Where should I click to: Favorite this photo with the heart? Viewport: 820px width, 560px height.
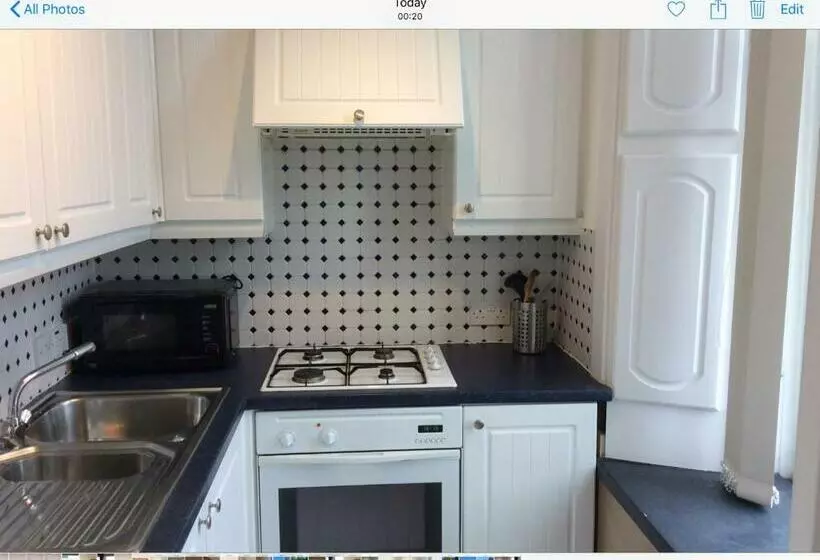(x=676, y=9)
